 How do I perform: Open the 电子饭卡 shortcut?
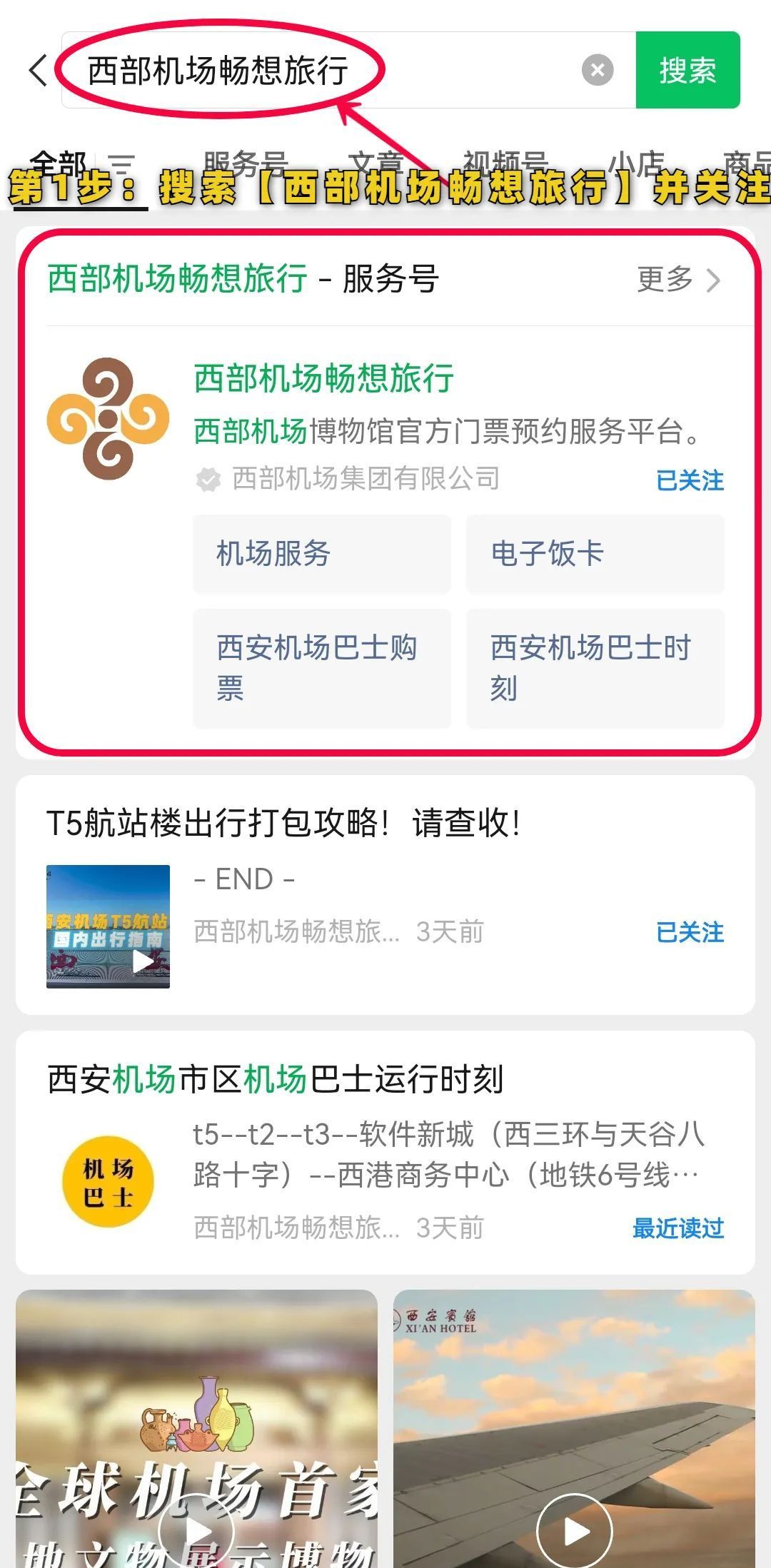[595, 553]
